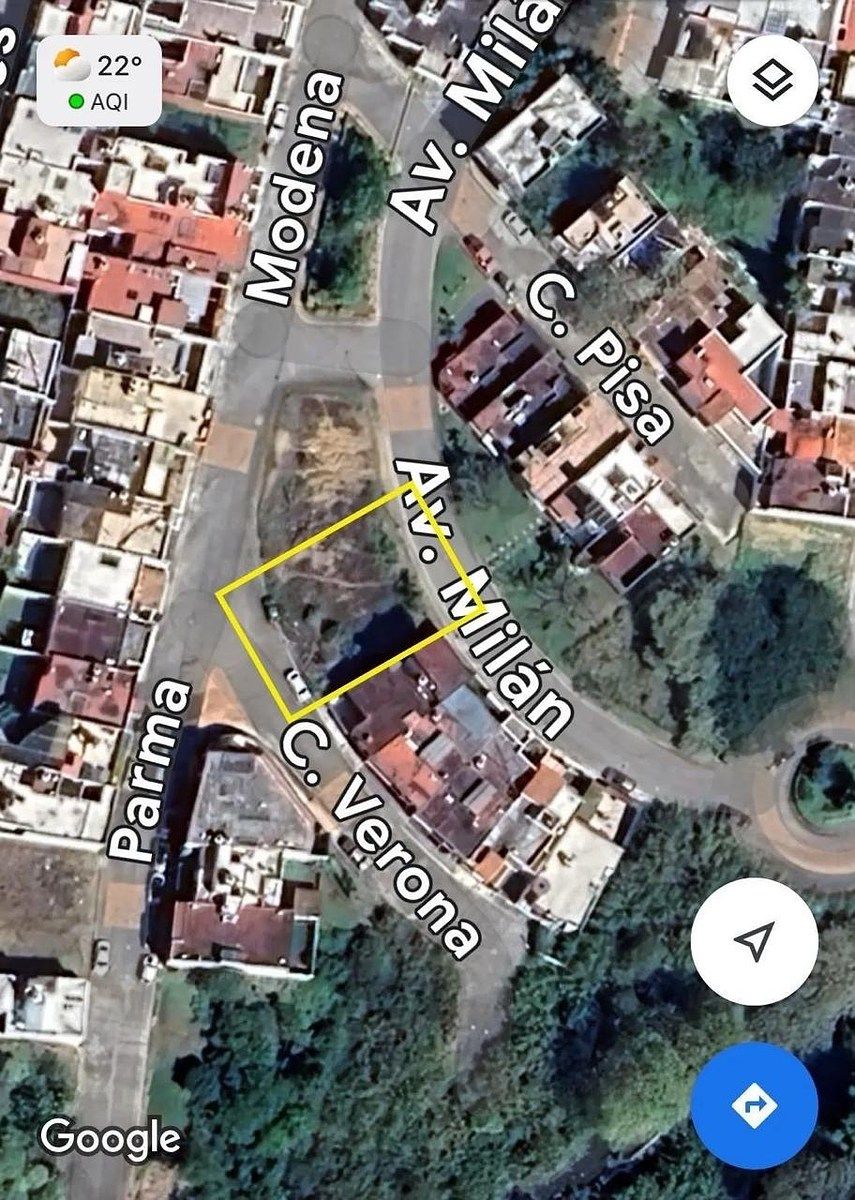Open the weather and AQI widget
Screen dimensions: 855x1200
point(99,81)
